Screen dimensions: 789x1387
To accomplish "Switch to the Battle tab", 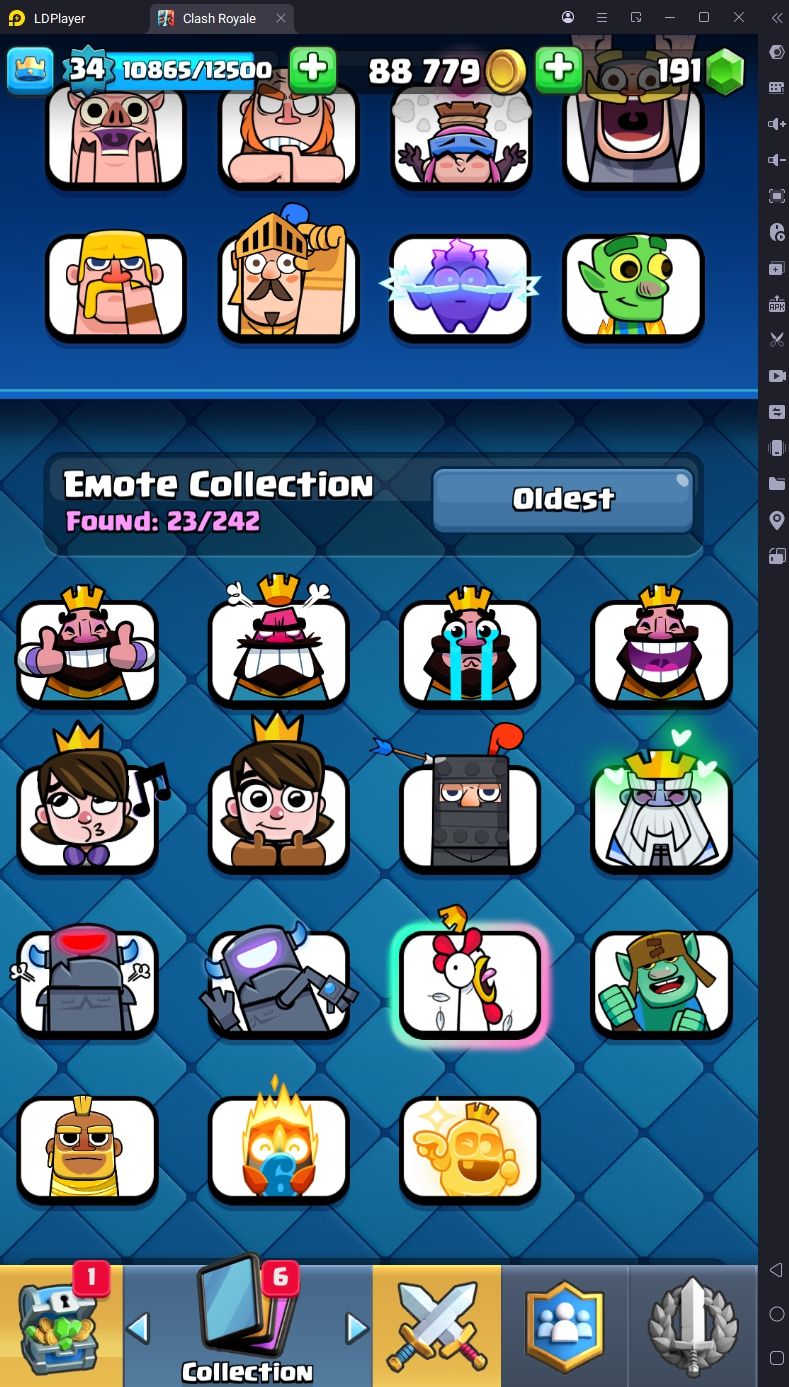I will pos(437,1326).
